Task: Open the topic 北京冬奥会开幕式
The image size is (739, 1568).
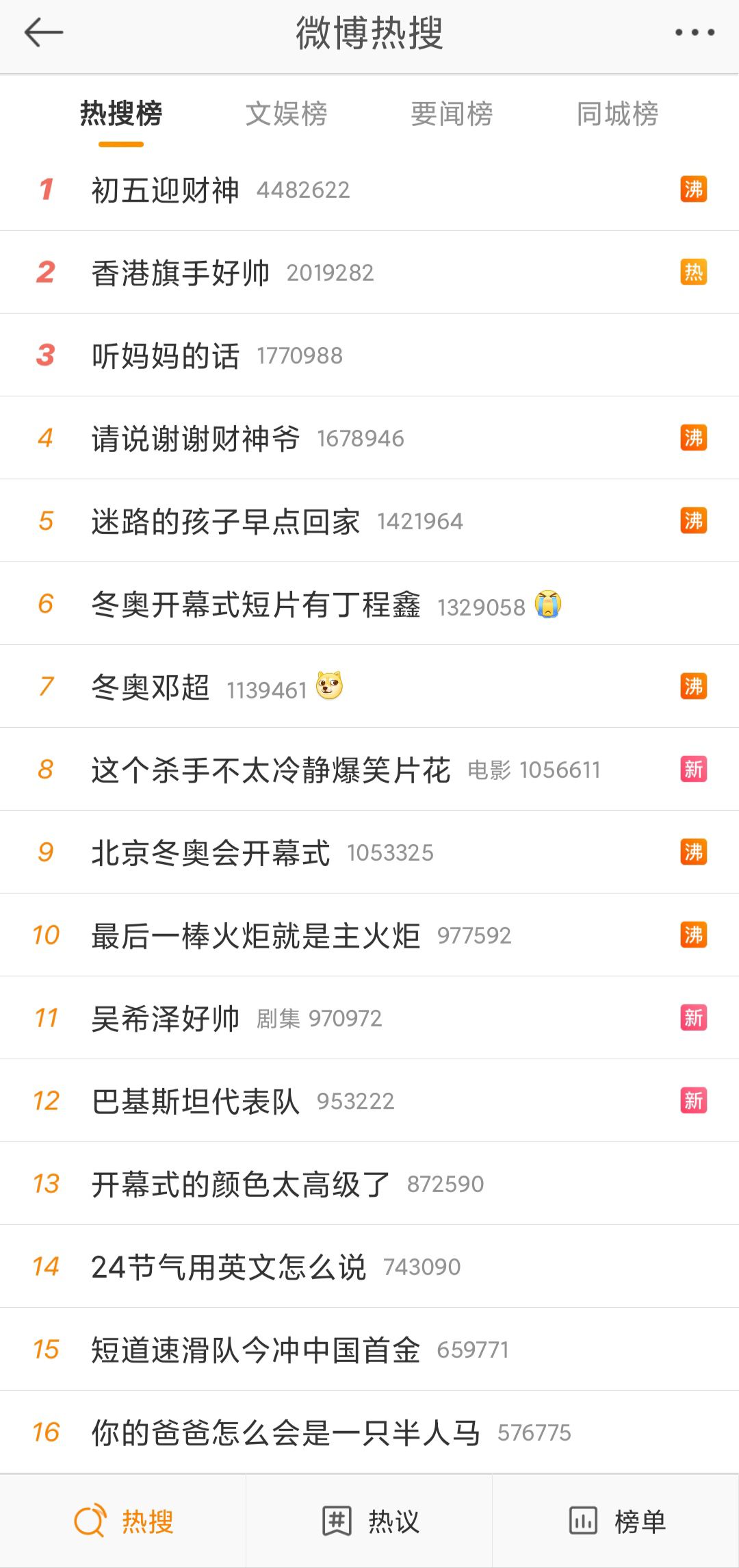Action: click(x=369, y=852)
